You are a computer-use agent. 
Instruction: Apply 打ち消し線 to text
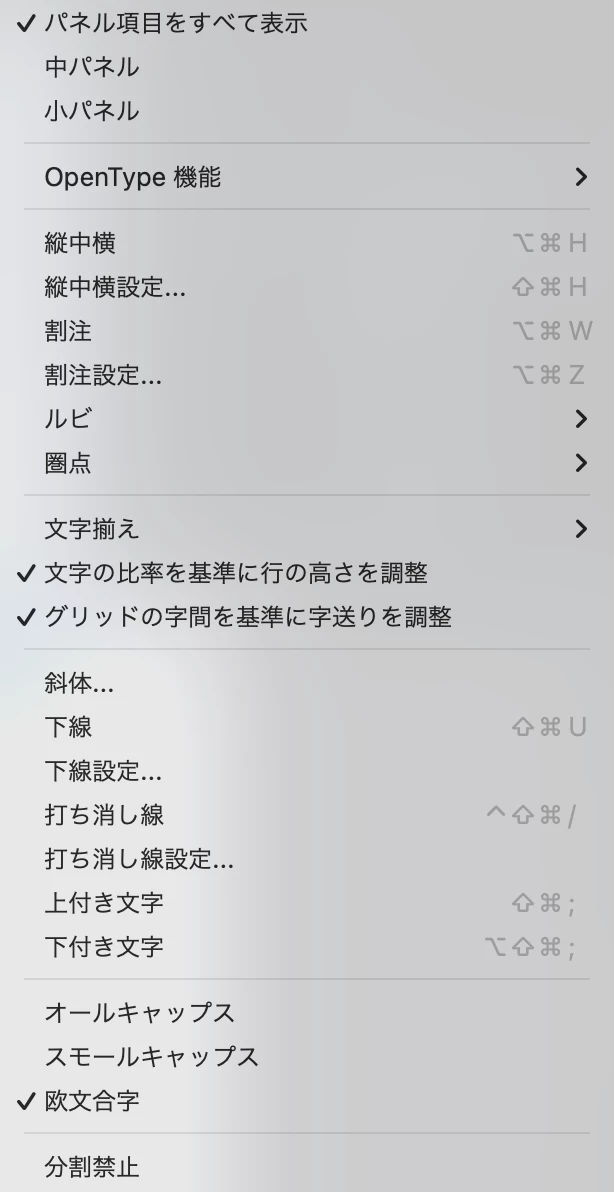104,815
